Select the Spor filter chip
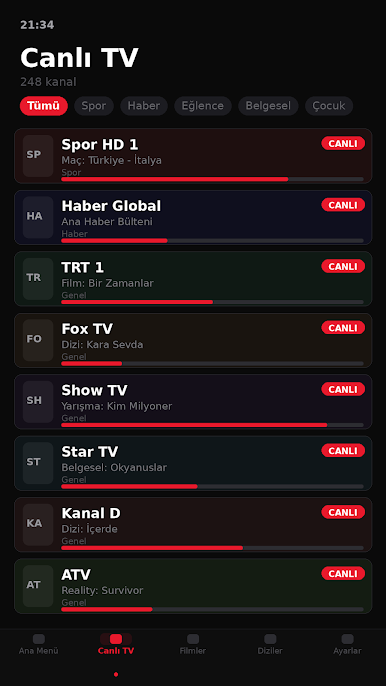The width and height of the screenshot is (386, 686). click(x=94, y=106)
